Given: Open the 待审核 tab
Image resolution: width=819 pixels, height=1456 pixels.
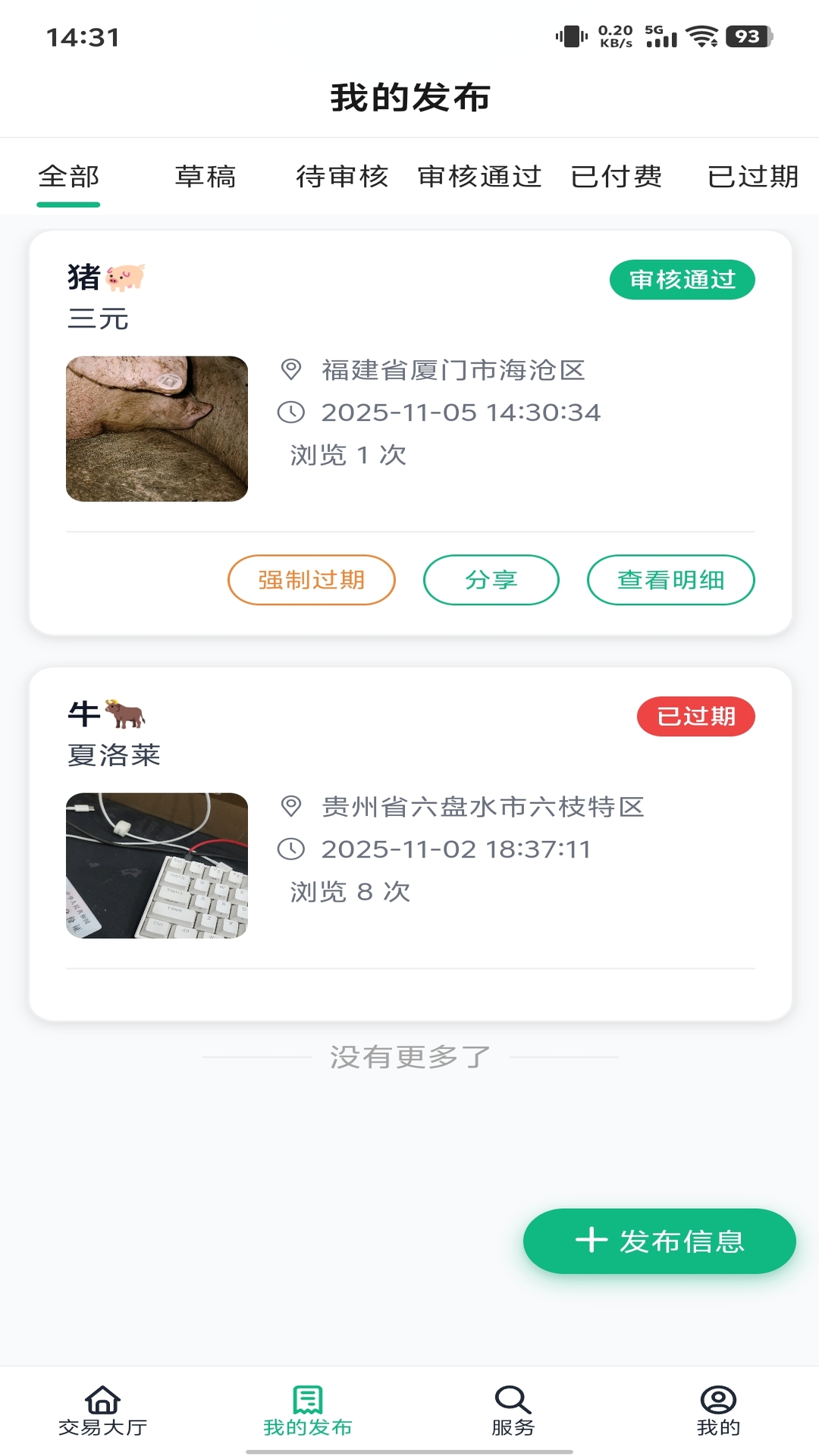Looking at the screenshot, I should tap(343, 176).
